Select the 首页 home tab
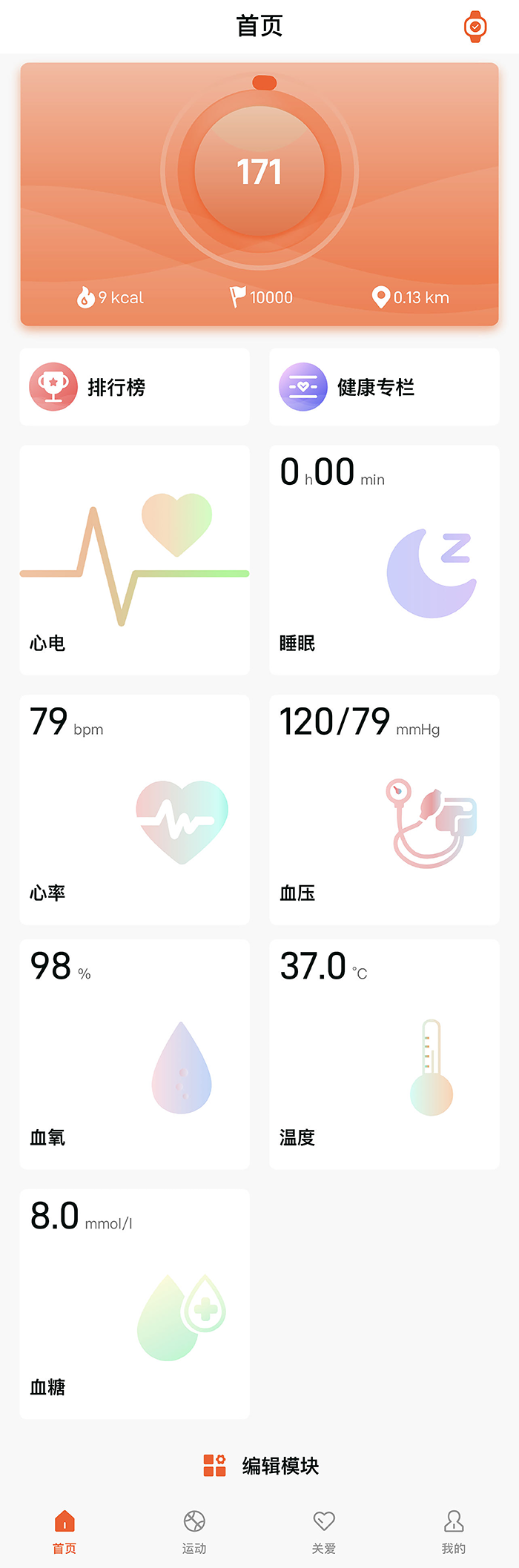Viewport: 519px width, 1568px height. pyautogui.click(x=65, y=1532)
